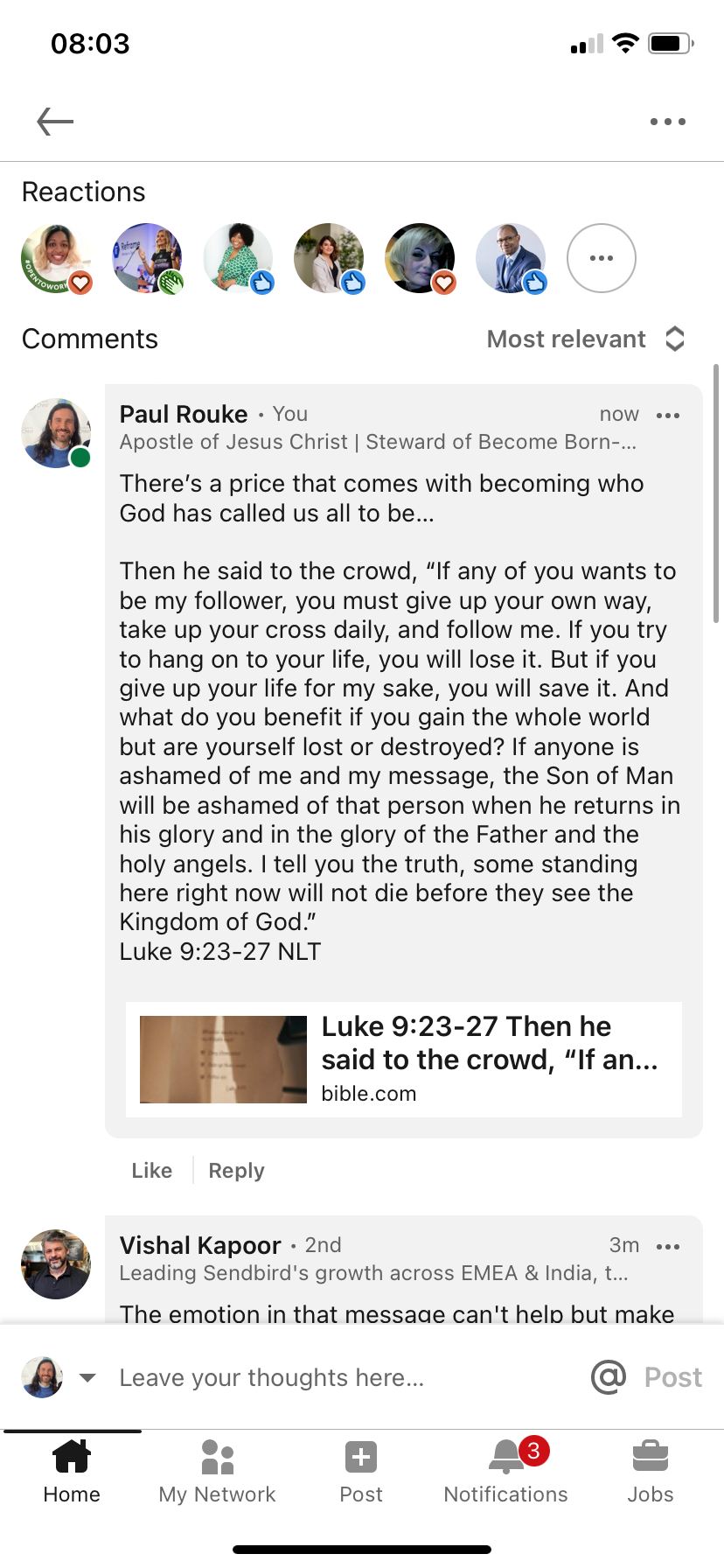The height and width of the screenshot is (1568, 724).
Task: View all reactions via the ellipsis circle
Action: [601, 258]
